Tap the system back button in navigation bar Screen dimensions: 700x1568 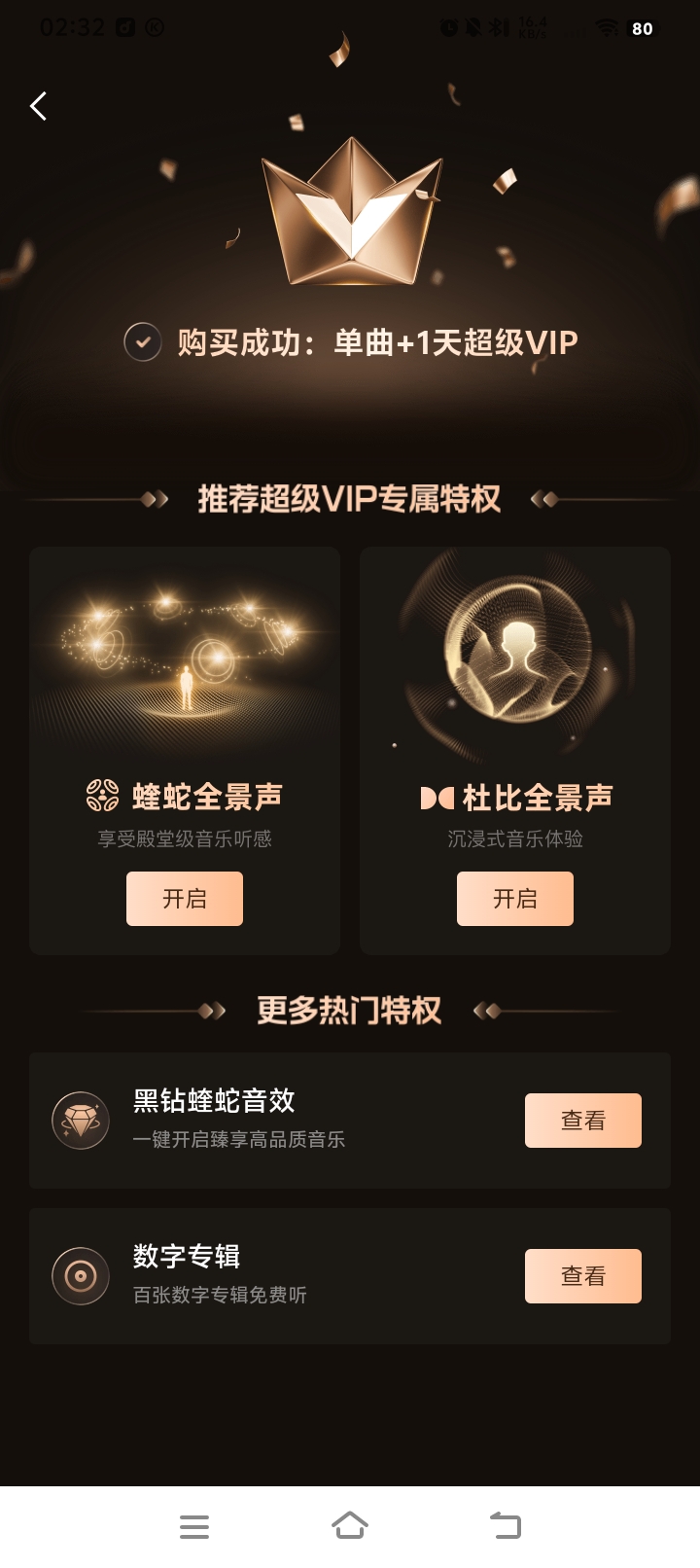[505, 1525]
